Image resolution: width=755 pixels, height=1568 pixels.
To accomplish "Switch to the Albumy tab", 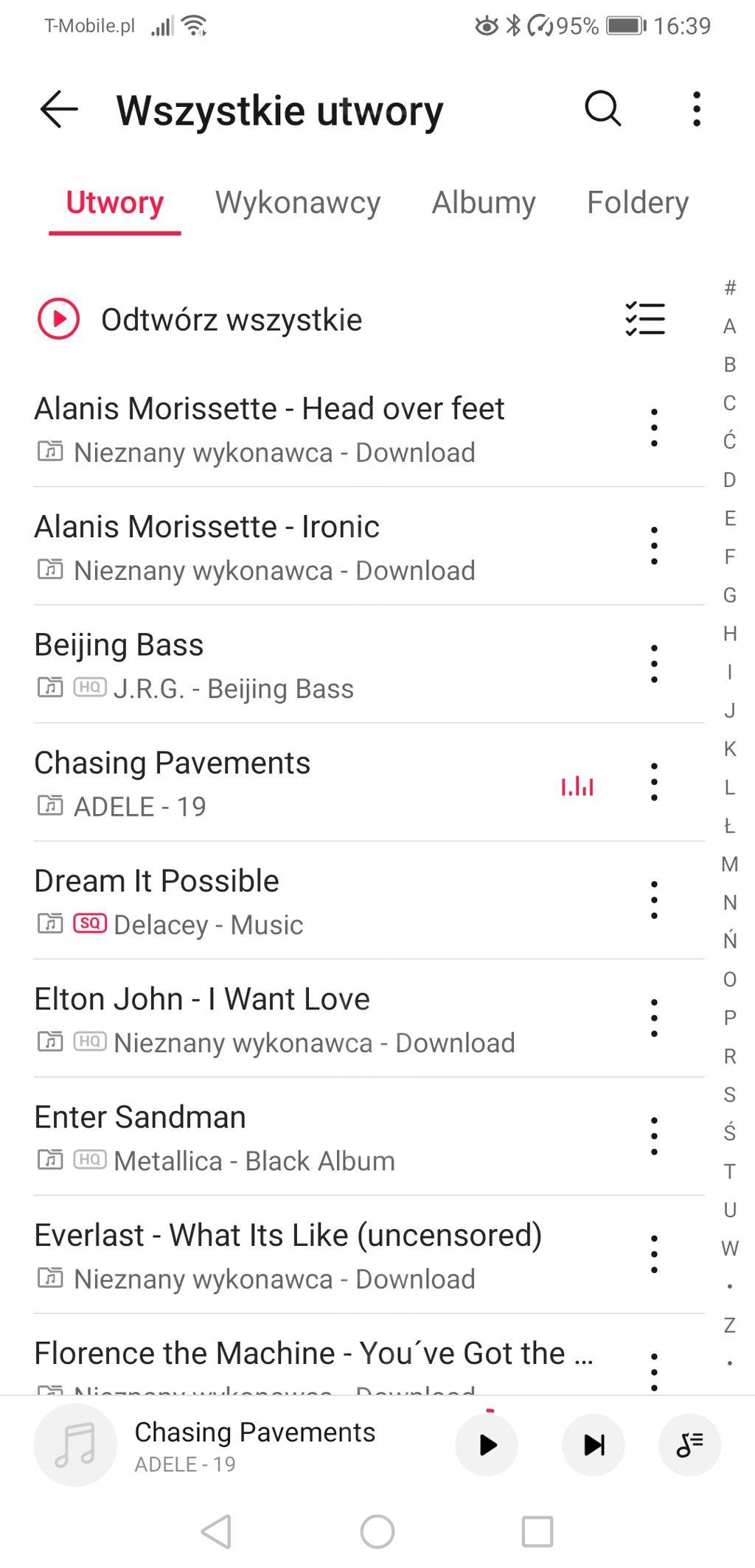I will click(484, 202).
